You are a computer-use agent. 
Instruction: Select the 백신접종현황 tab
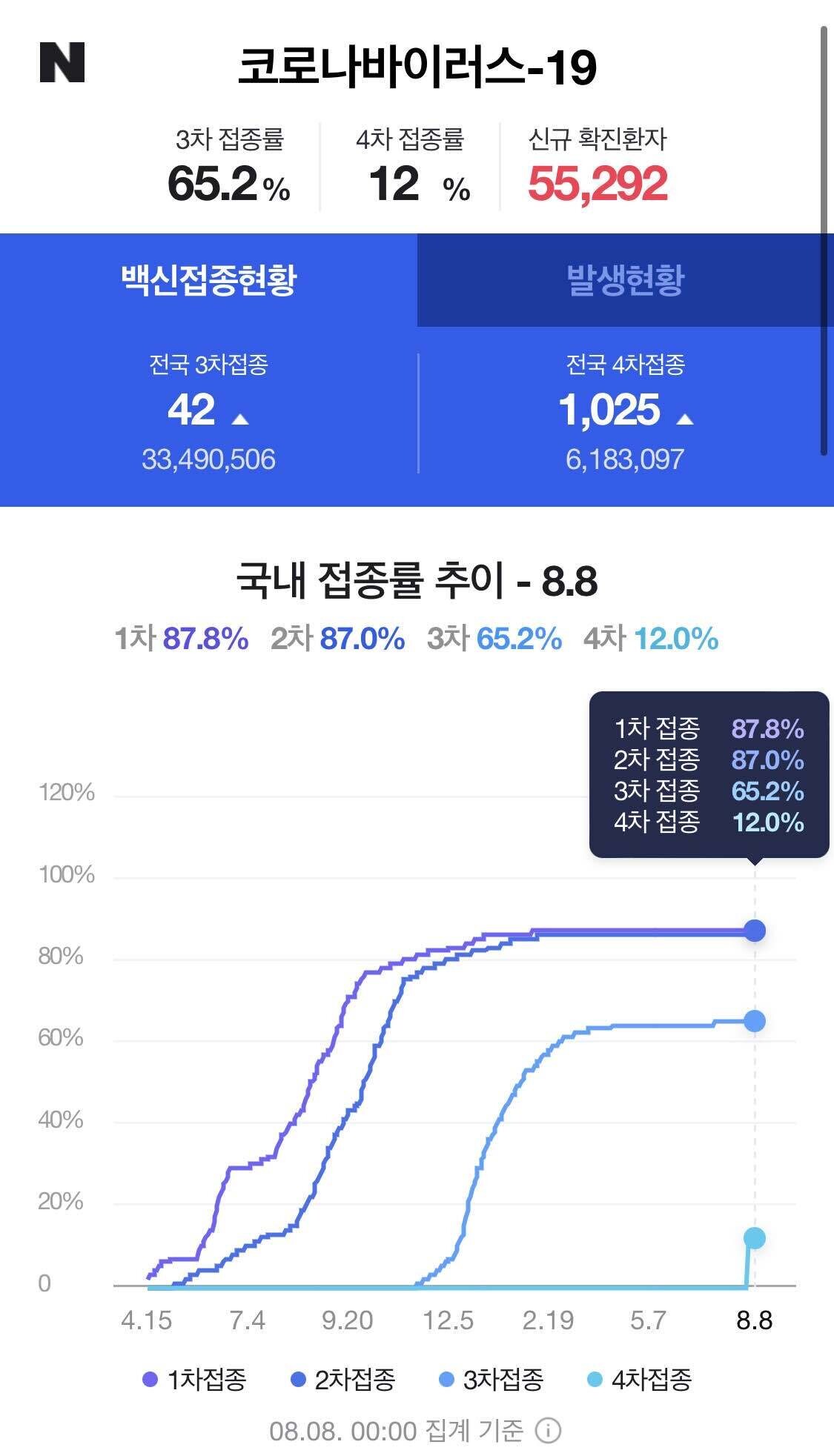[x=209, y=277]
